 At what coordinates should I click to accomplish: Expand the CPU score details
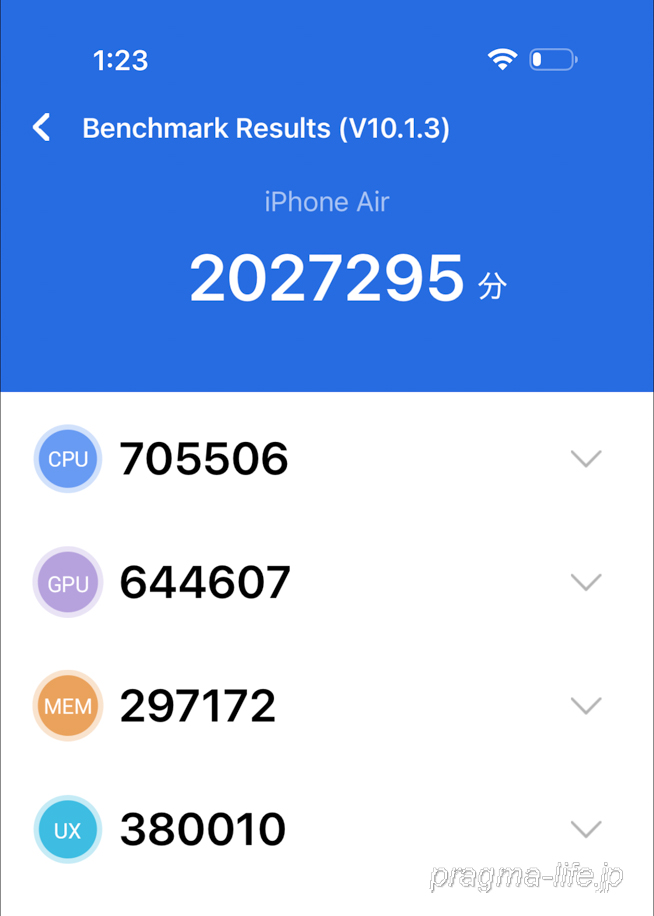[x=585, y=459]
